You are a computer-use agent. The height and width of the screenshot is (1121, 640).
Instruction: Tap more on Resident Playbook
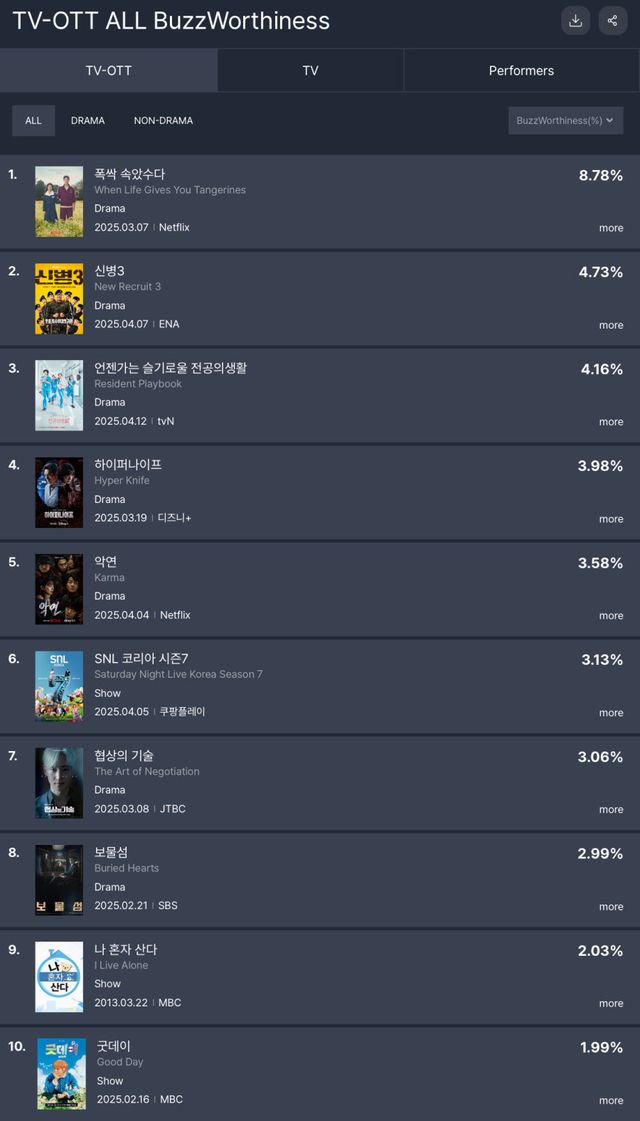pos(611,422)
